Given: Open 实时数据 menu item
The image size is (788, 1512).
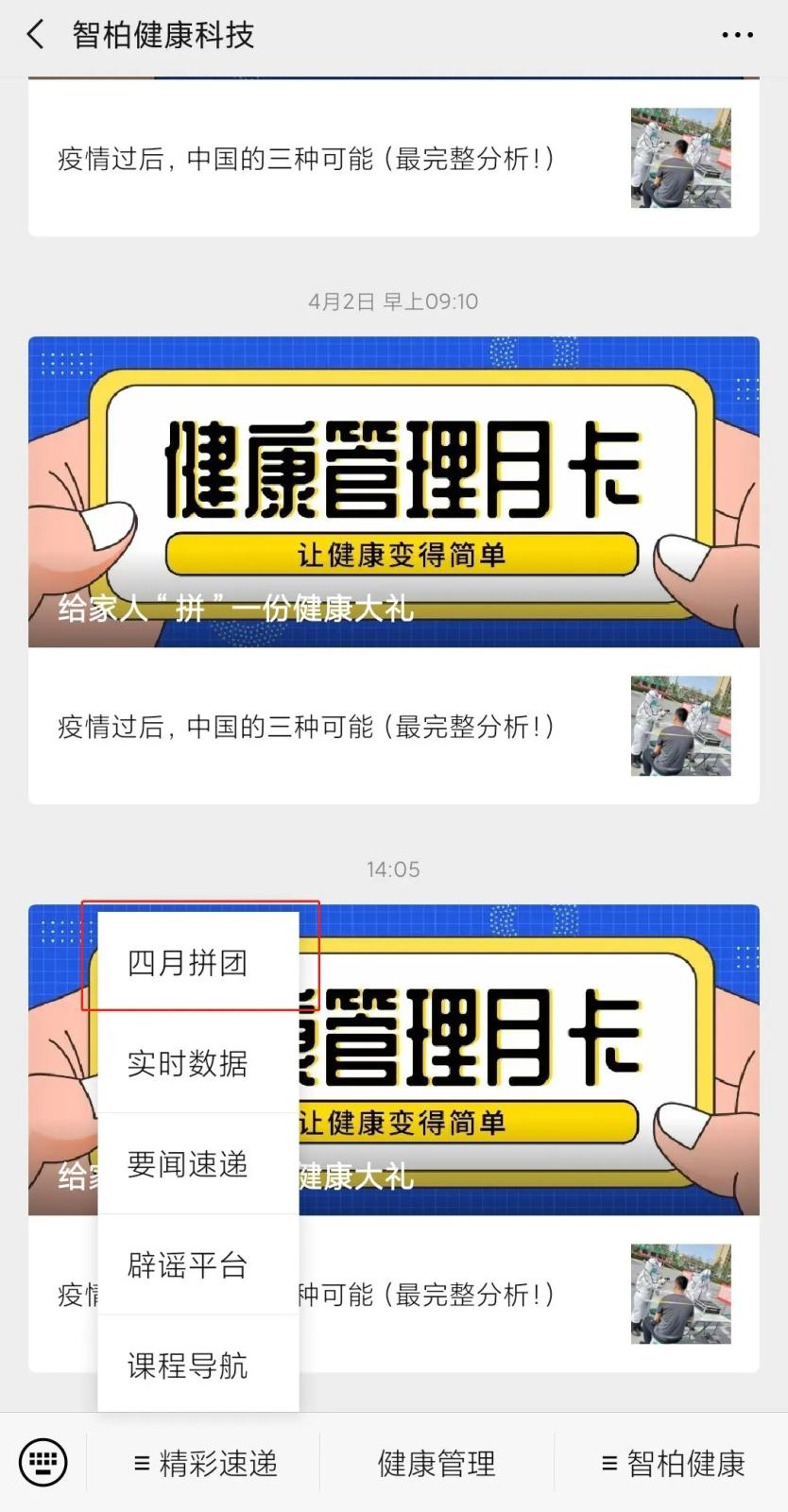Looking at the screenshot, I should [188, 1063].
